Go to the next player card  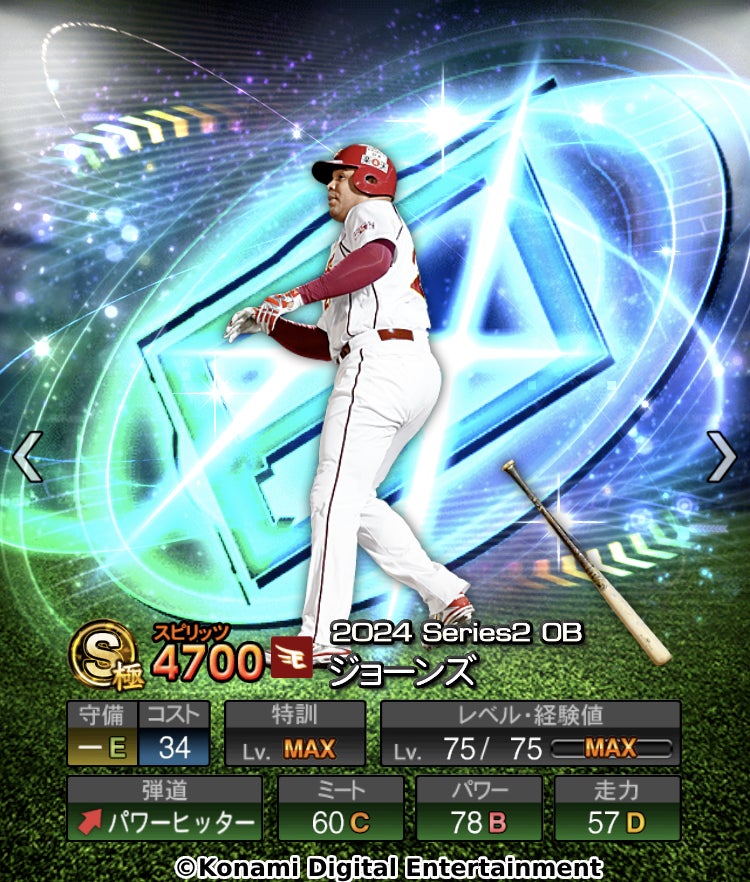(x=721, y=457)
